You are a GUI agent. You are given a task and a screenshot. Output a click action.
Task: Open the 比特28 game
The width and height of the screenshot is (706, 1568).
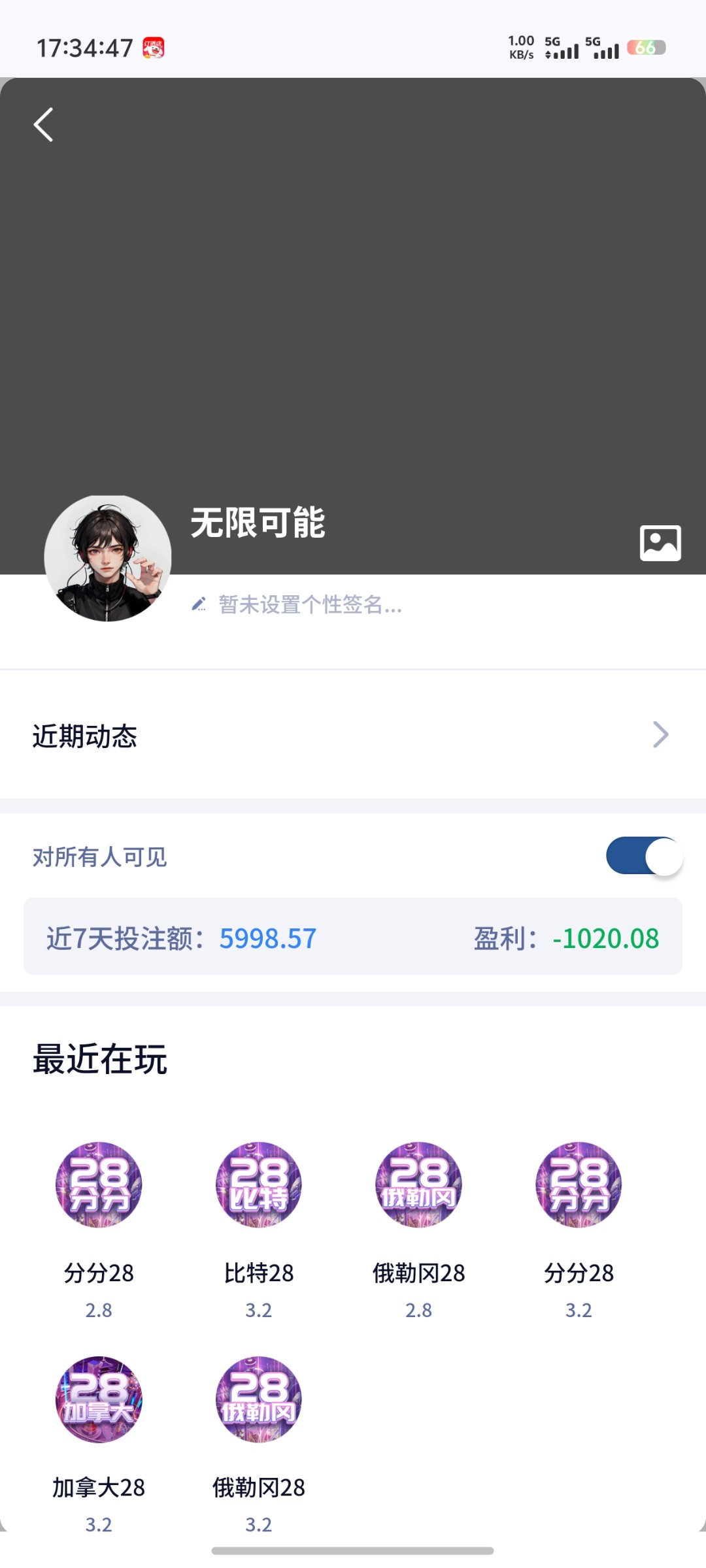(259, 1185)
